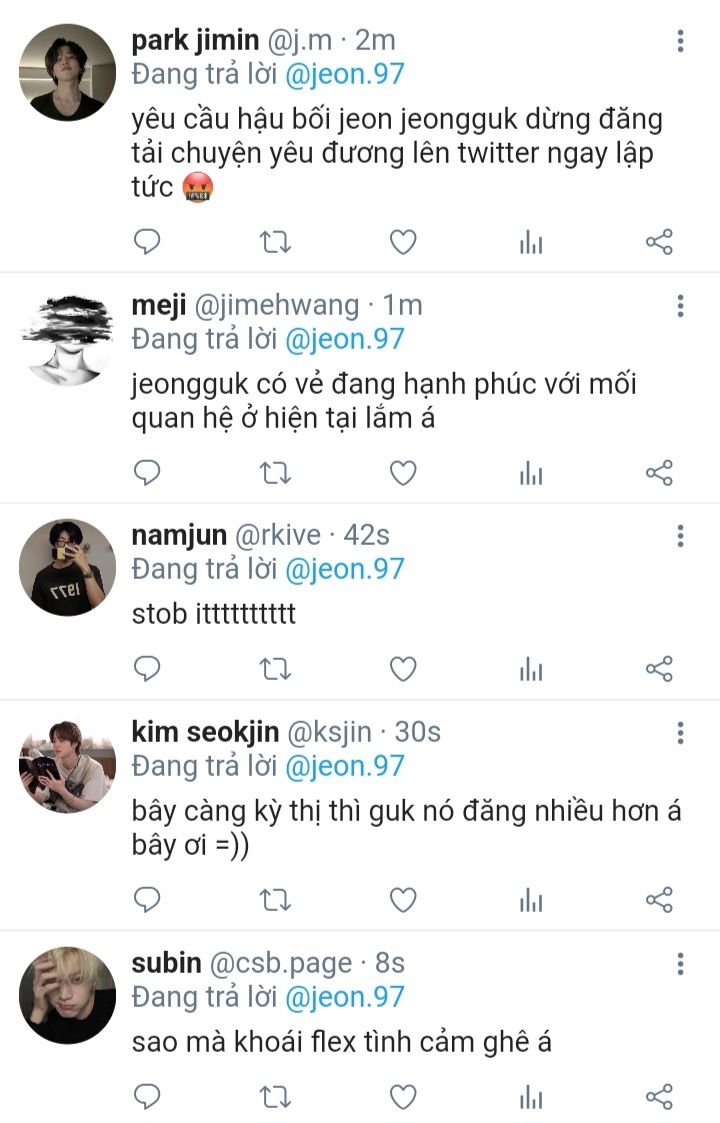This screenshot has width=720, height=1123.
Task: Open overflow menu on meji's tweet
Action: (680, 306)
